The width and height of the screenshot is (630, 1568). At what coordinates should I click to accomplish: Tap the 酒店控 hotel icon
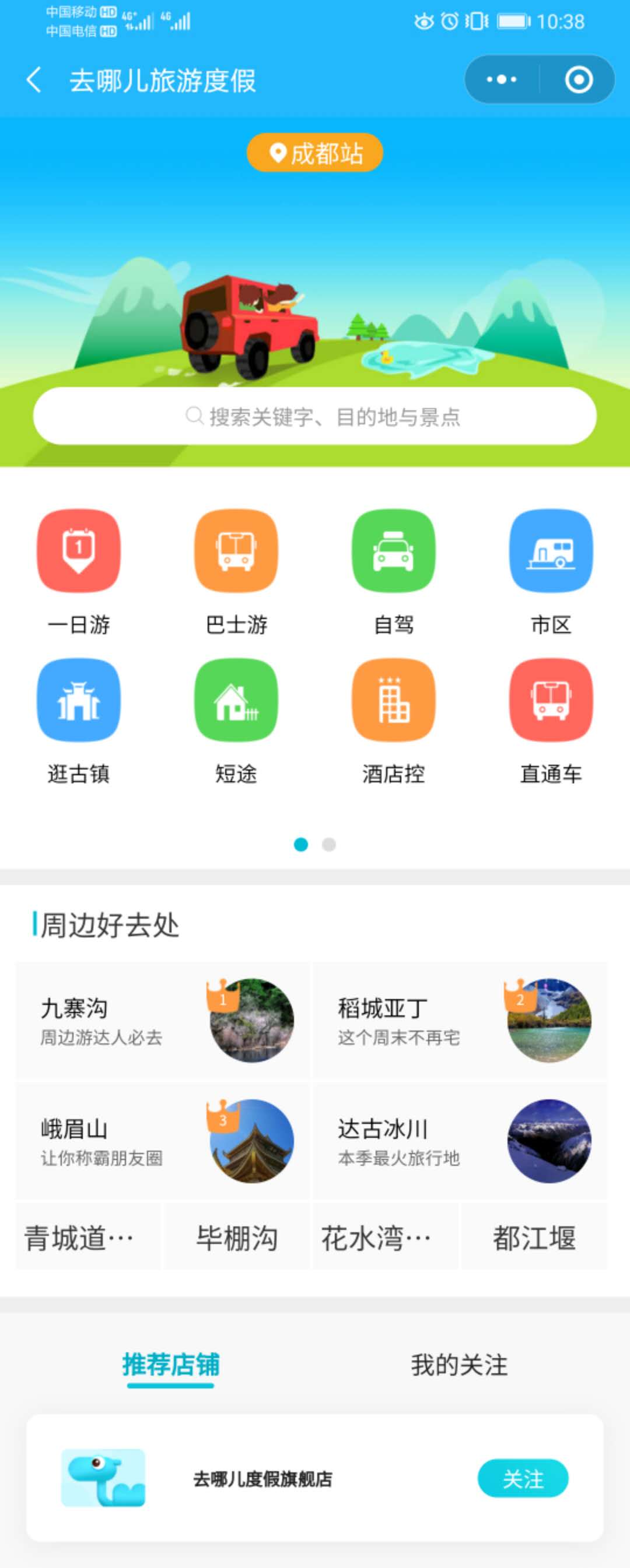coord(393,701)
